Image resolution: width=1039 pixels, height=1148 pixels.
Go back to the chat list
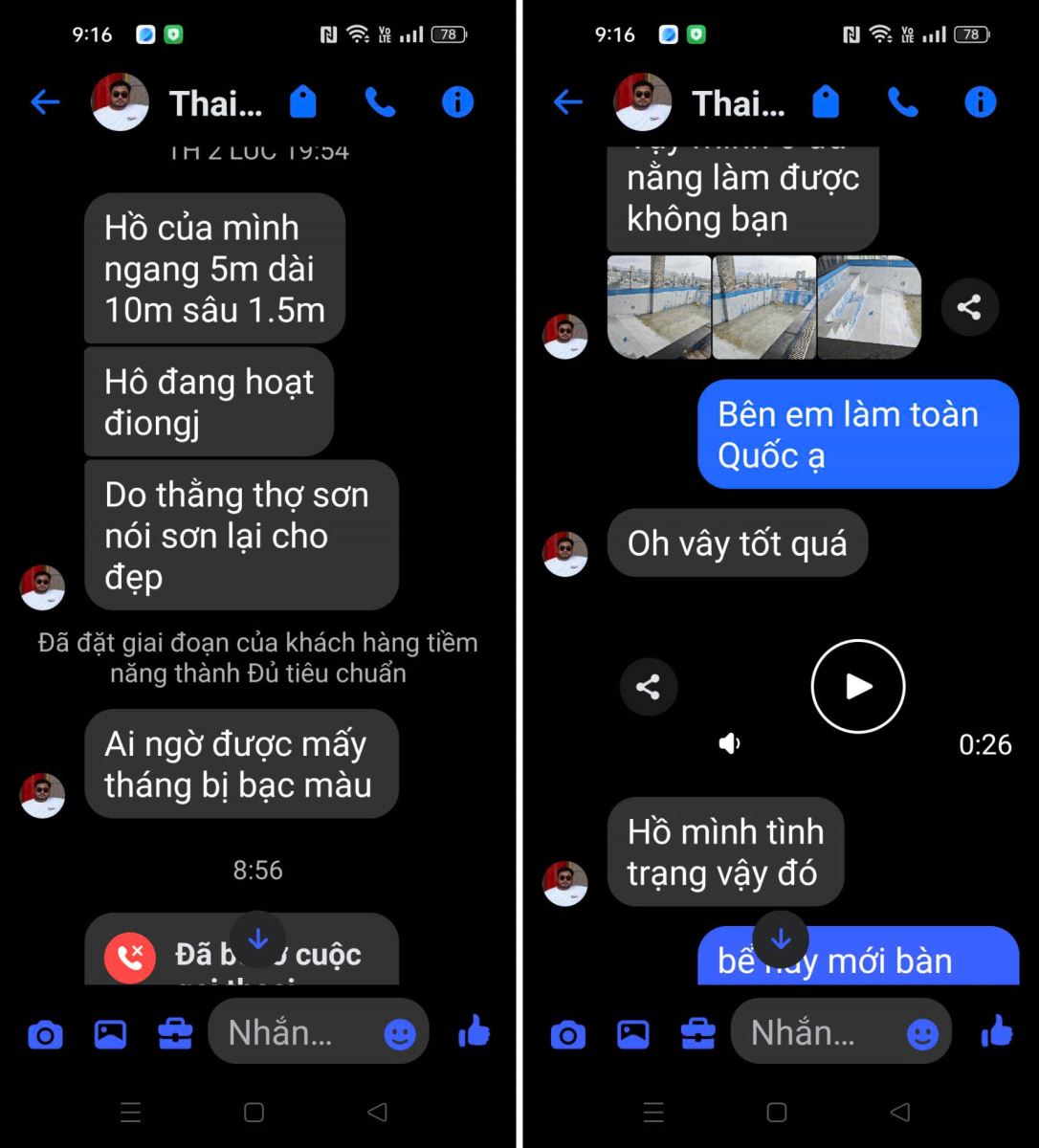point(45,102)
